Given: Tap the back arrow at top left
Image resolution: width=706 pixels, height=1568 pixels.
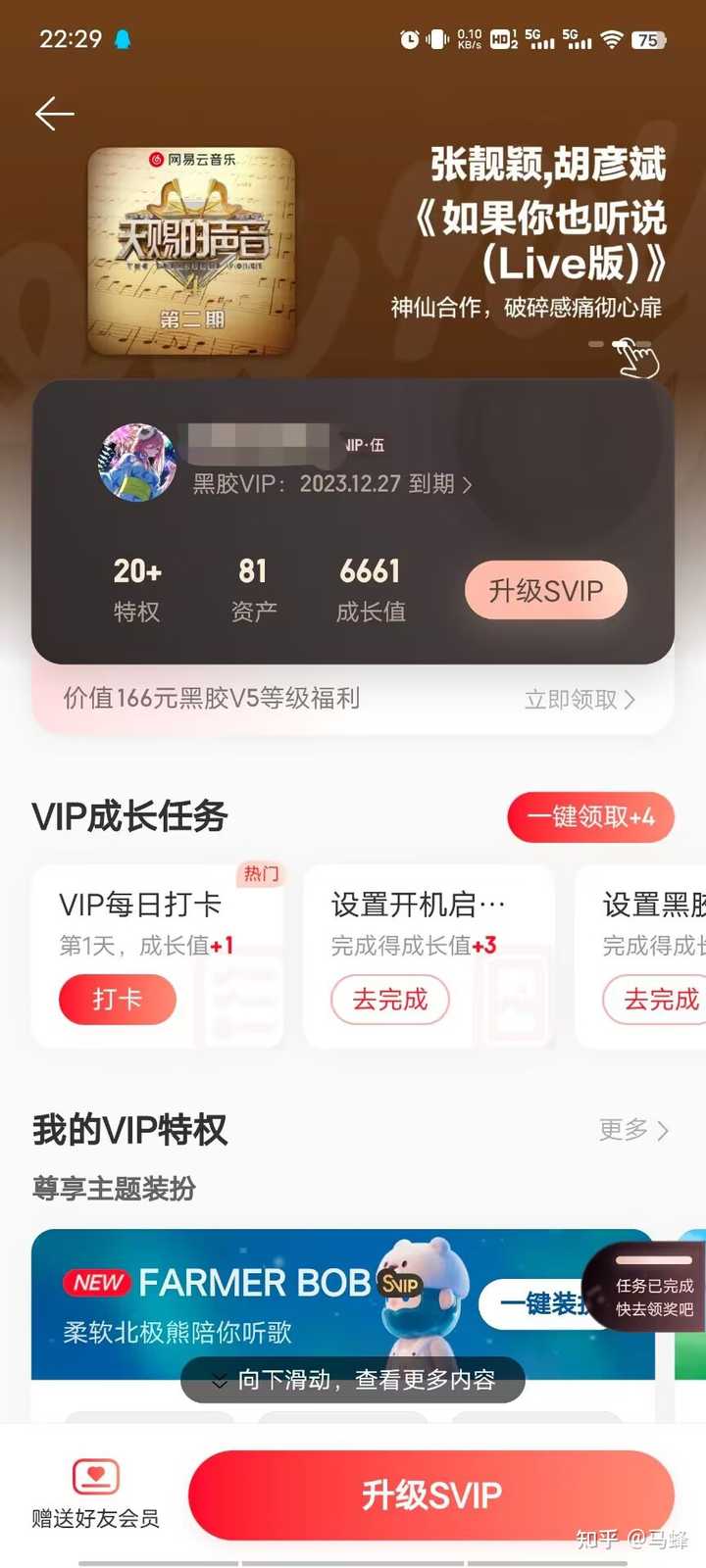Looking at the screenshot, I should coord(55,113).
